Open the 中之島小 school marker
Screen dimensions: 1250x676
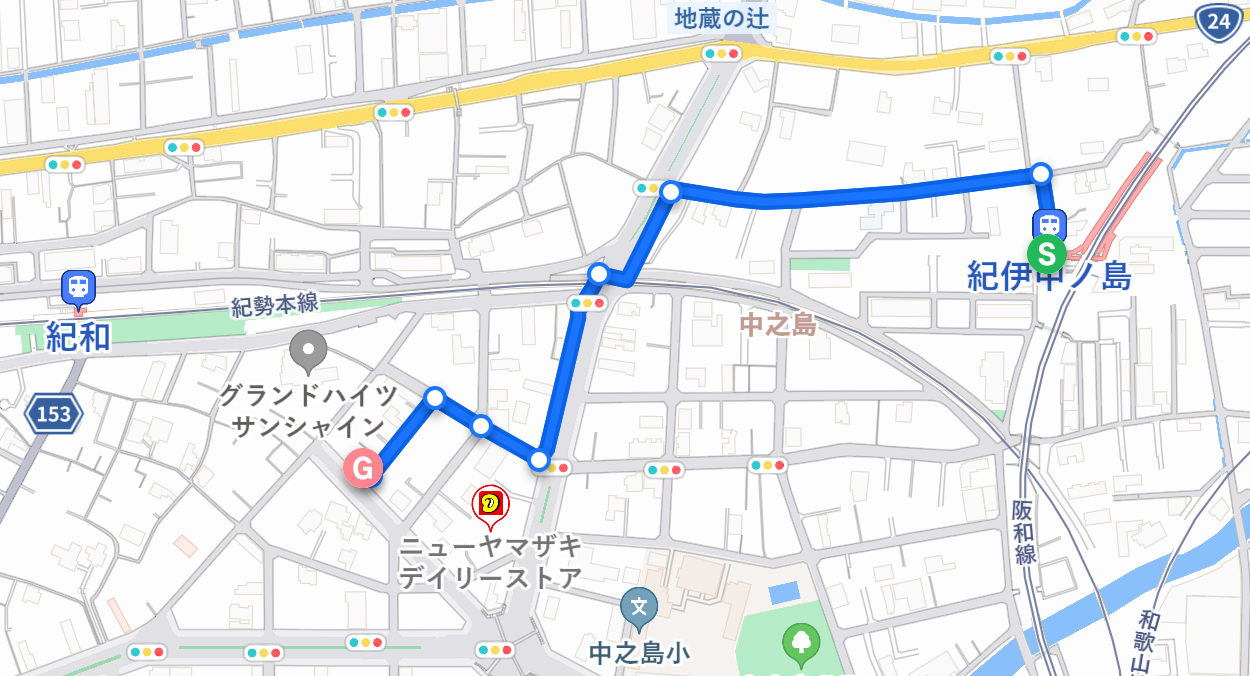[638, 605]
